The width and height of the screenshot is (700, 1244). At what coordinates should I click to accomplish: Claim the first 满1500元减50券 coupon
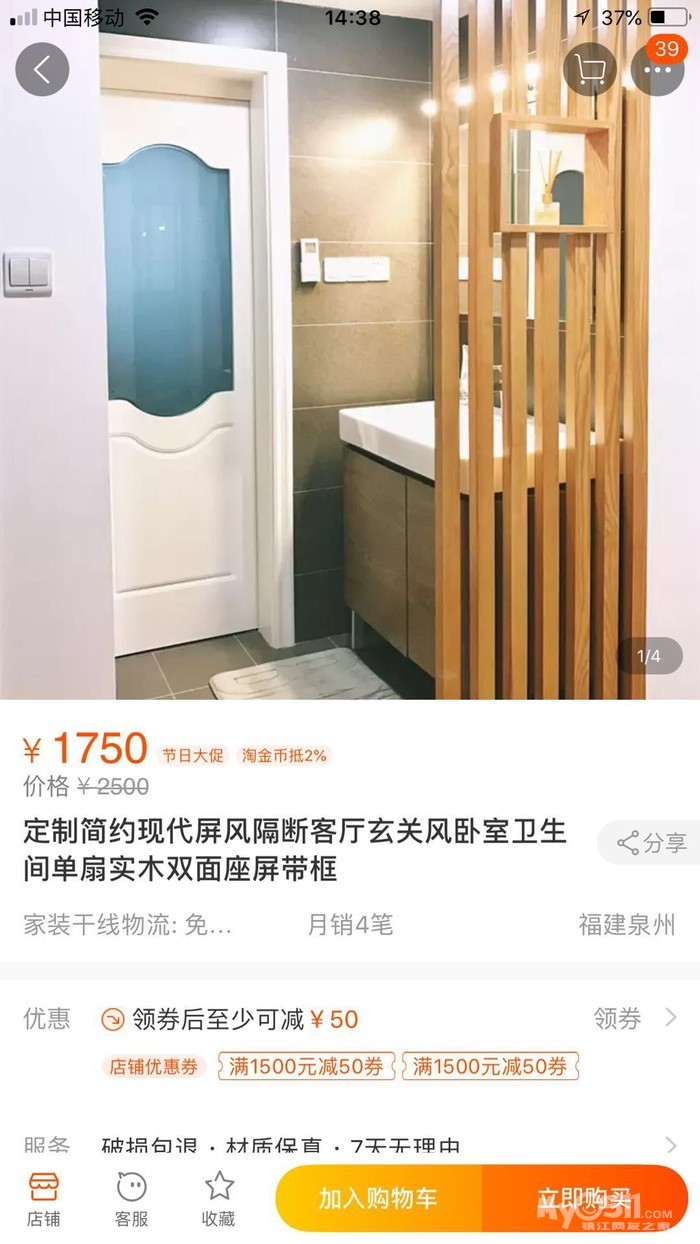click(307, 1067)
